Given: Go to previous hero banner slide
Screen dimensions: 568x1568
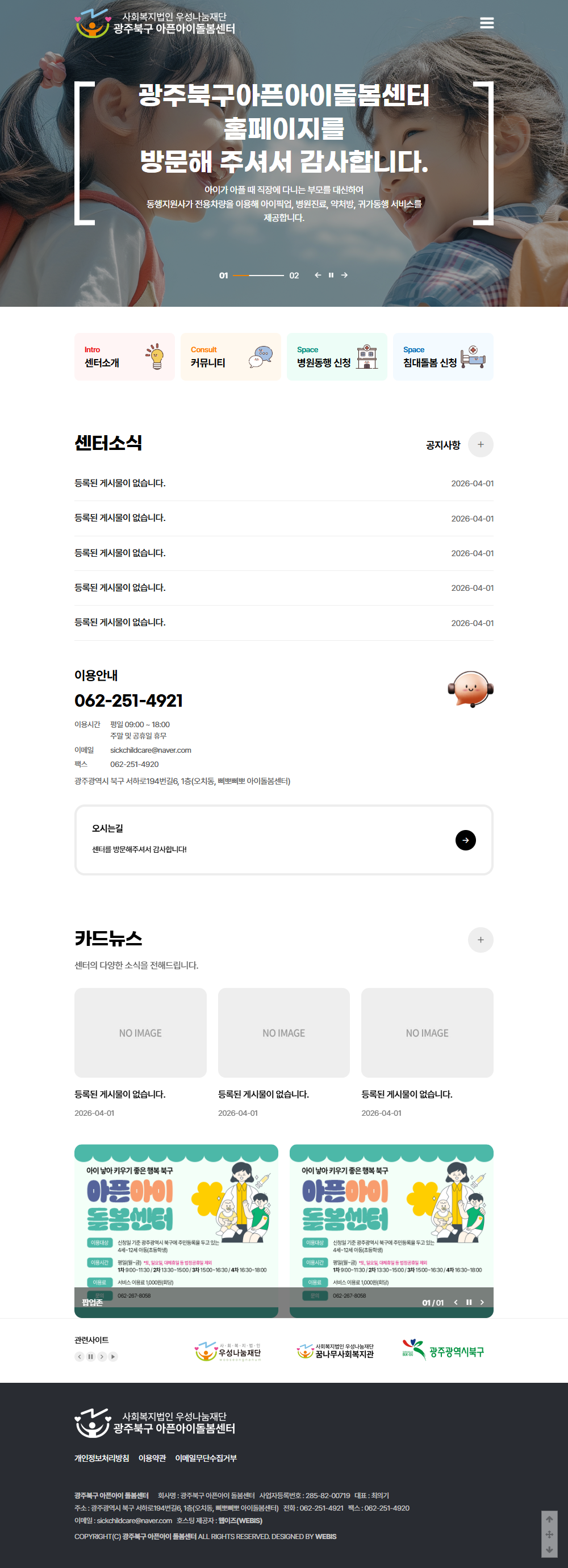Looking at the screenshot, I should [x=318, y=275].
